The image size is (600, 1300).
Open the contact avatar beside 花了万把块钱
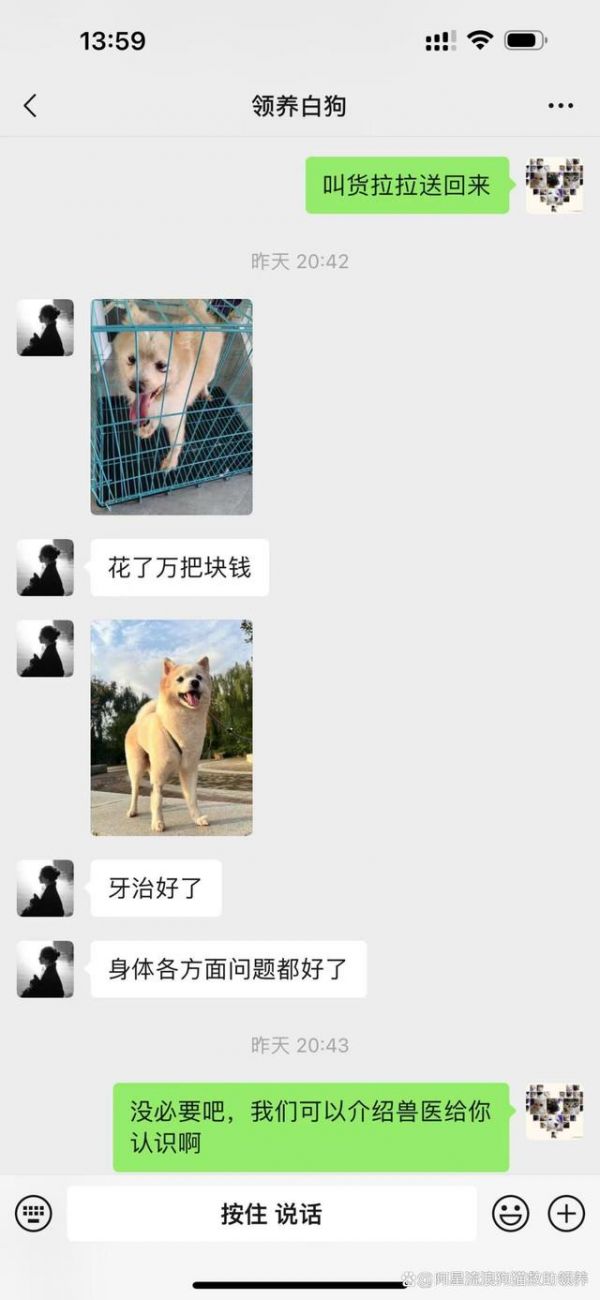(x=45, y=568)
